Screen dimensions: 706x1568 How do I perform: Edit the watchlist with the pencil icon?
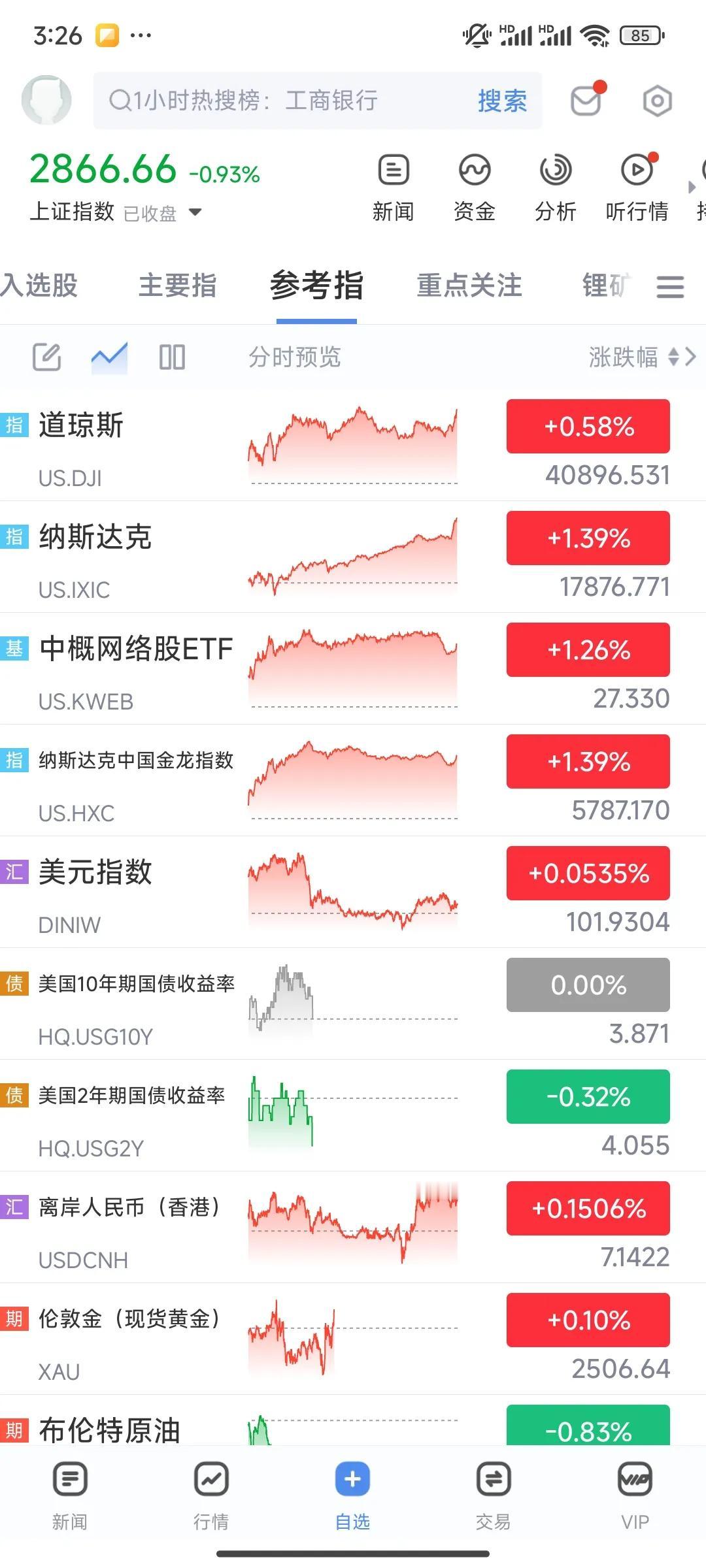click(x=47, y=357)
